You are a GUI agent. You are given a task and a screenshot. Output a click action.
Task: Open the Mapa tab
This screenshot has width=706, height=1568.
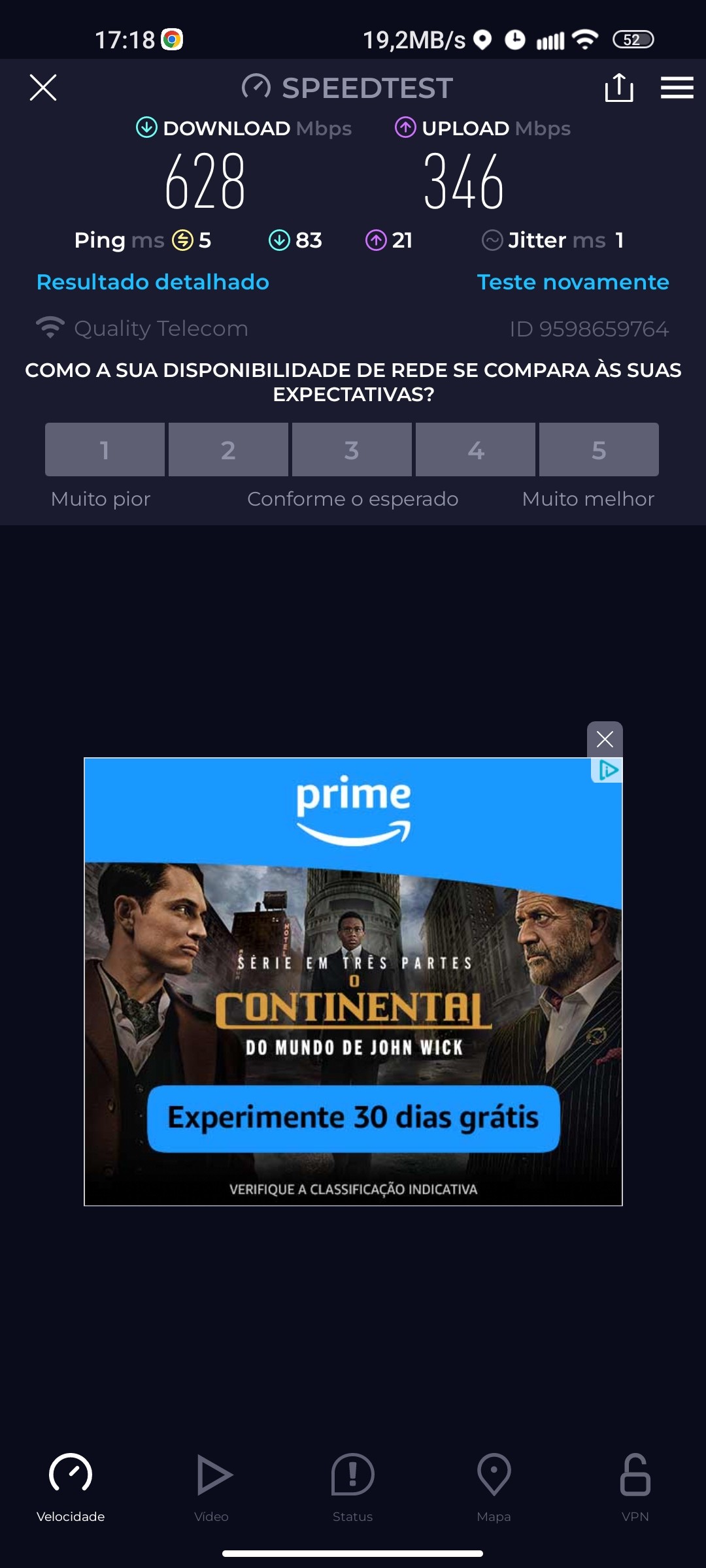[x=494, y=1486]
